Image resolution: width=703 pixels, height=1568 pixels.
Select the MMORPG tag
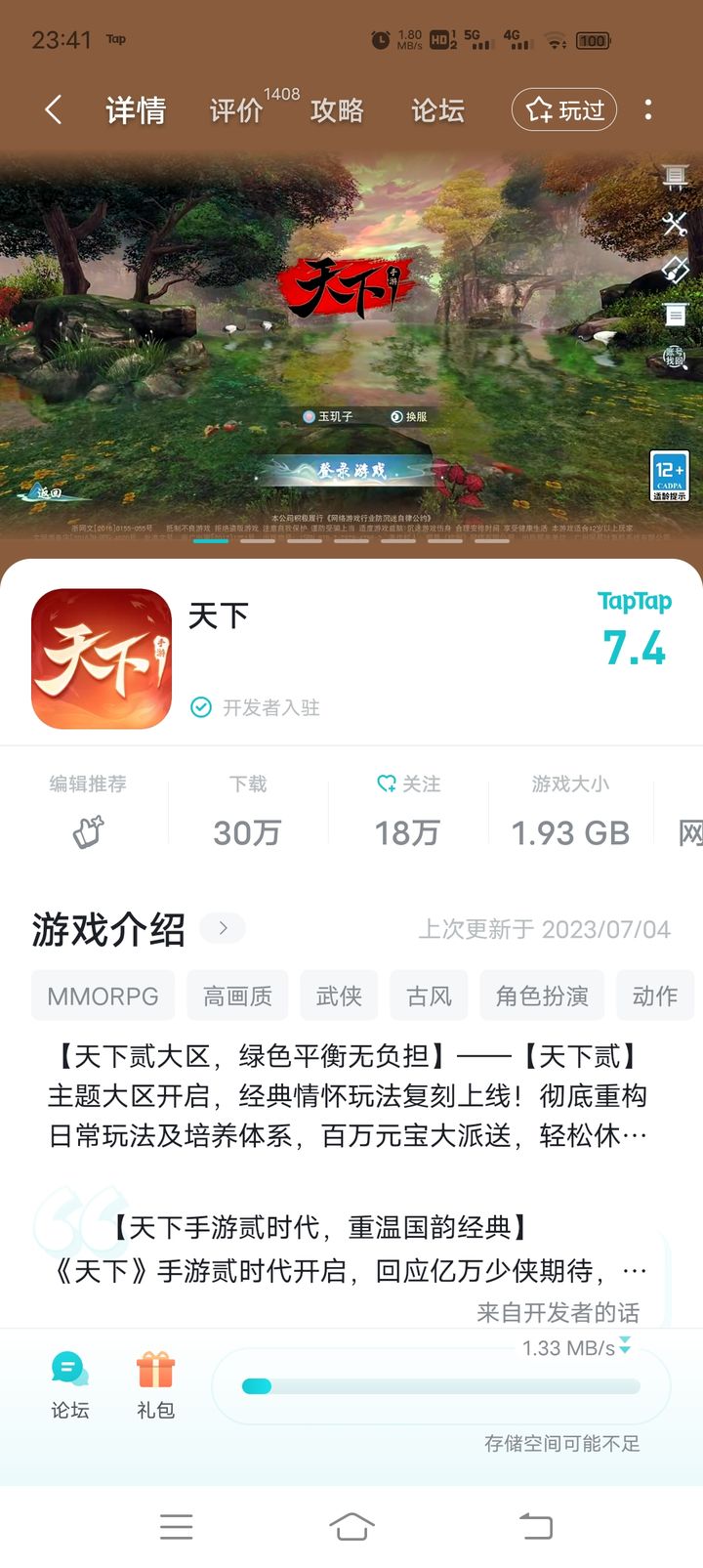103,996
